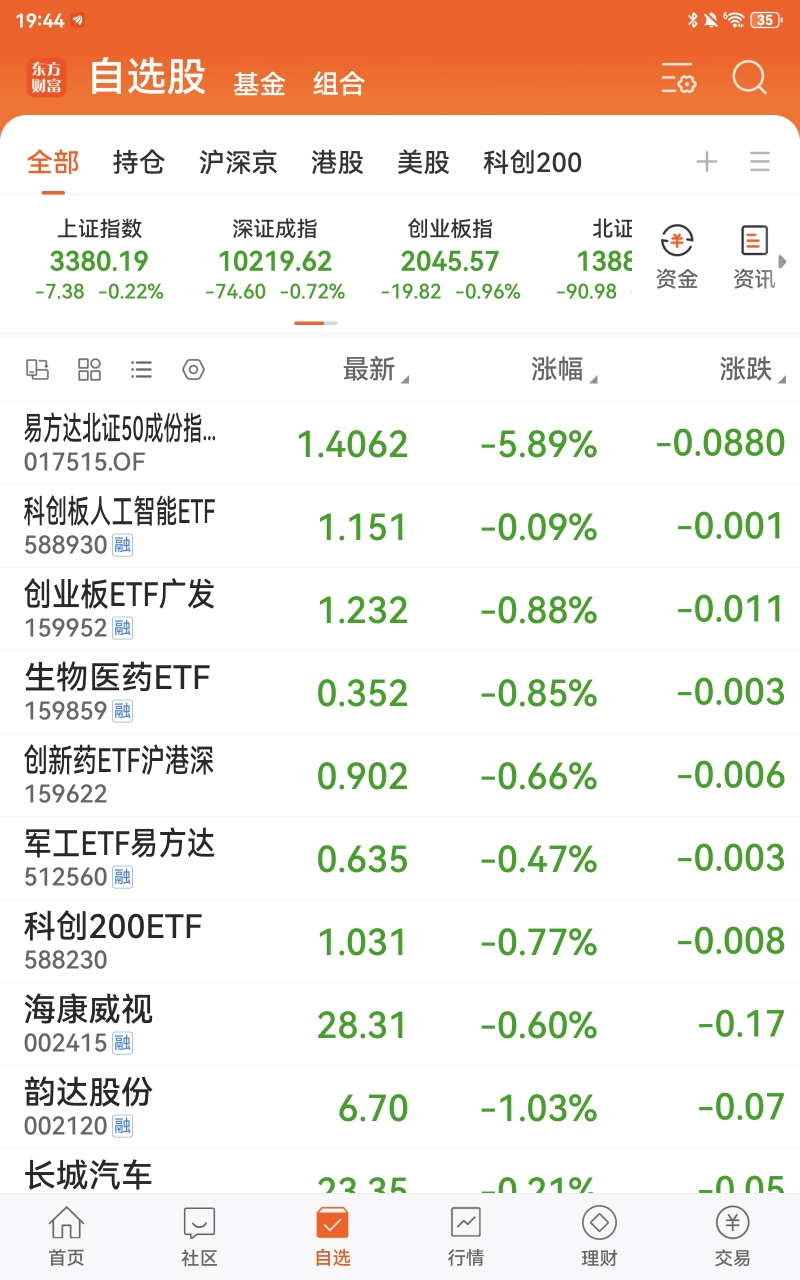Select the 港股 group tab
This screenshot has height=1280, width=800.
tap(338, 162)
